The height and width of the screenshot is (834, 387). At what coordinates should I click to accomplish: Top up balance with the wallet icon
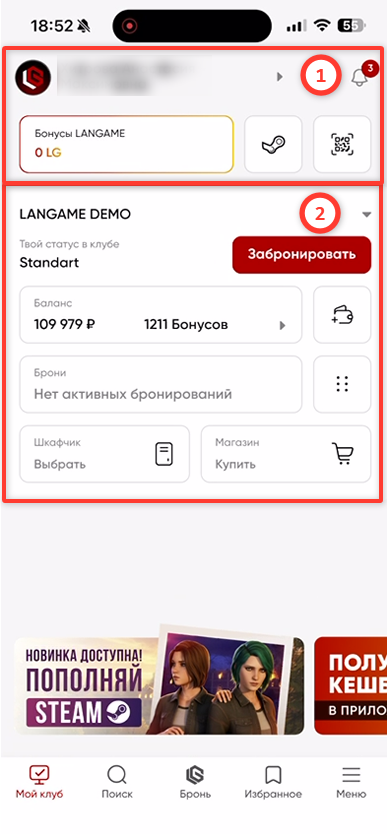pyautogui.click(x=342, y=315)
